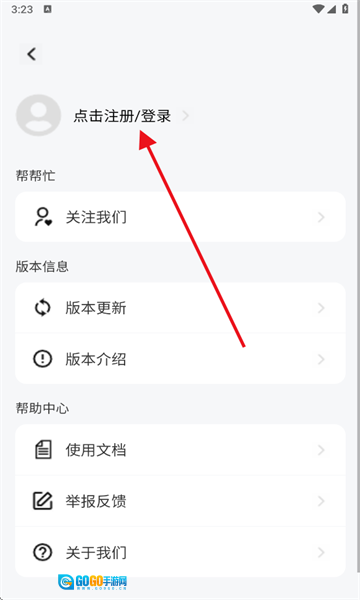View the 关于我们 page
The image size is (360, 600).
coord(180,552)
